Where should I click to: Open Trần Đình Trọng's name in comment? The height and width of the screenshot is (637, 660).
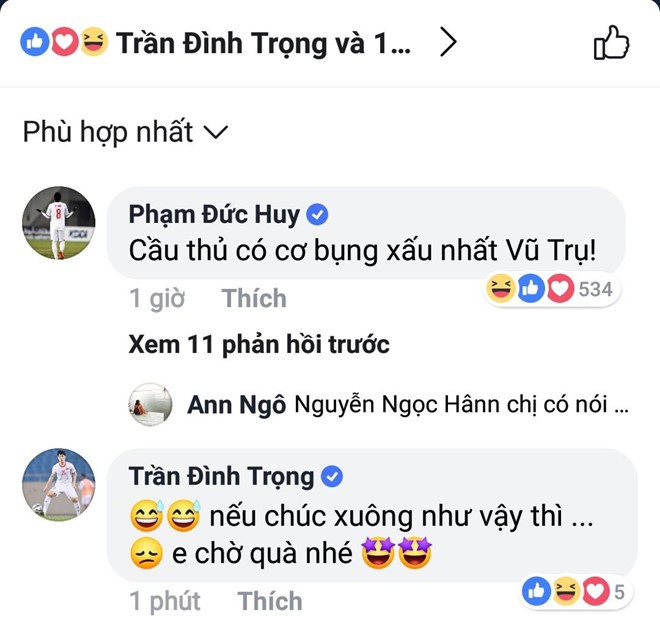(x=221, y=475)
